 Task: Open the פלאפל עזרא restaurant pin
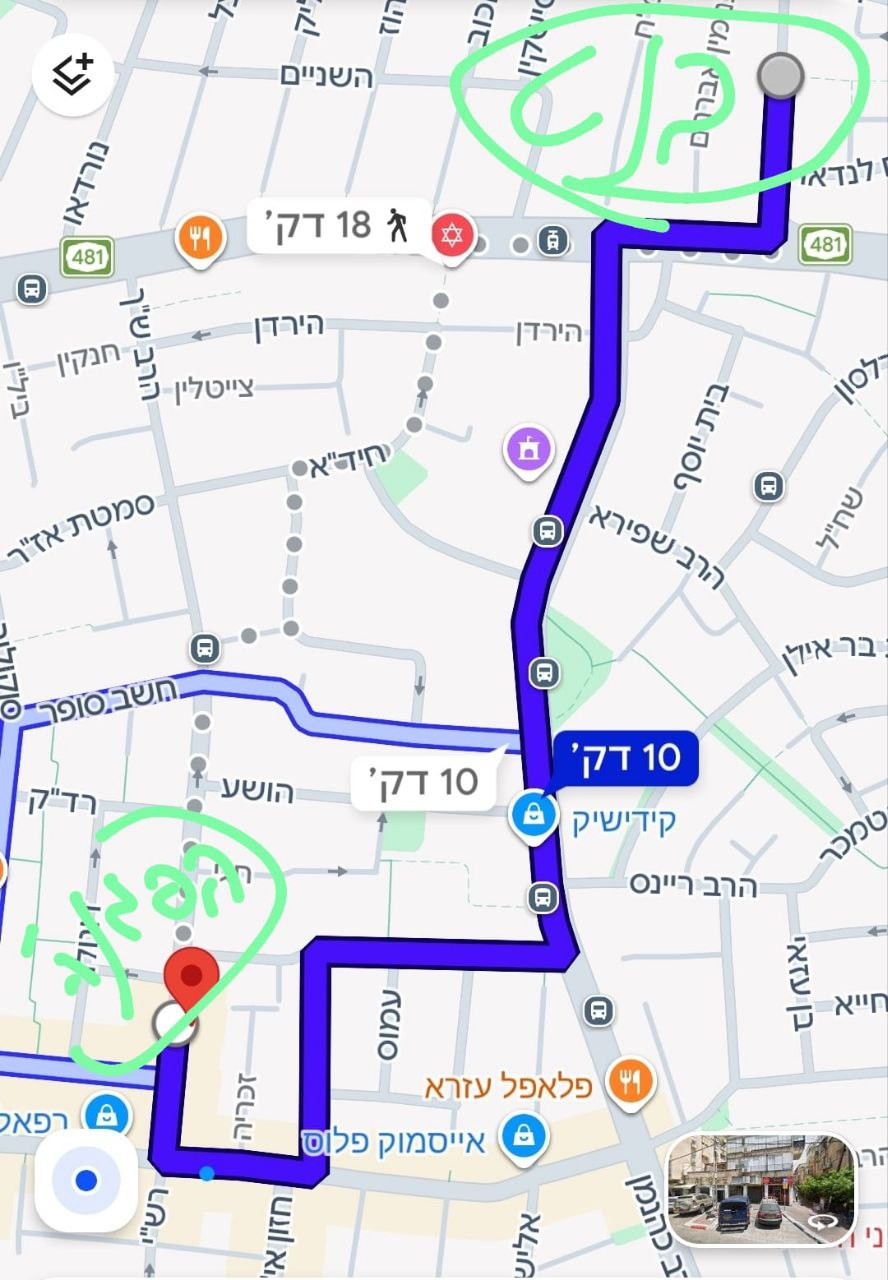click(x=634, y=1083)
